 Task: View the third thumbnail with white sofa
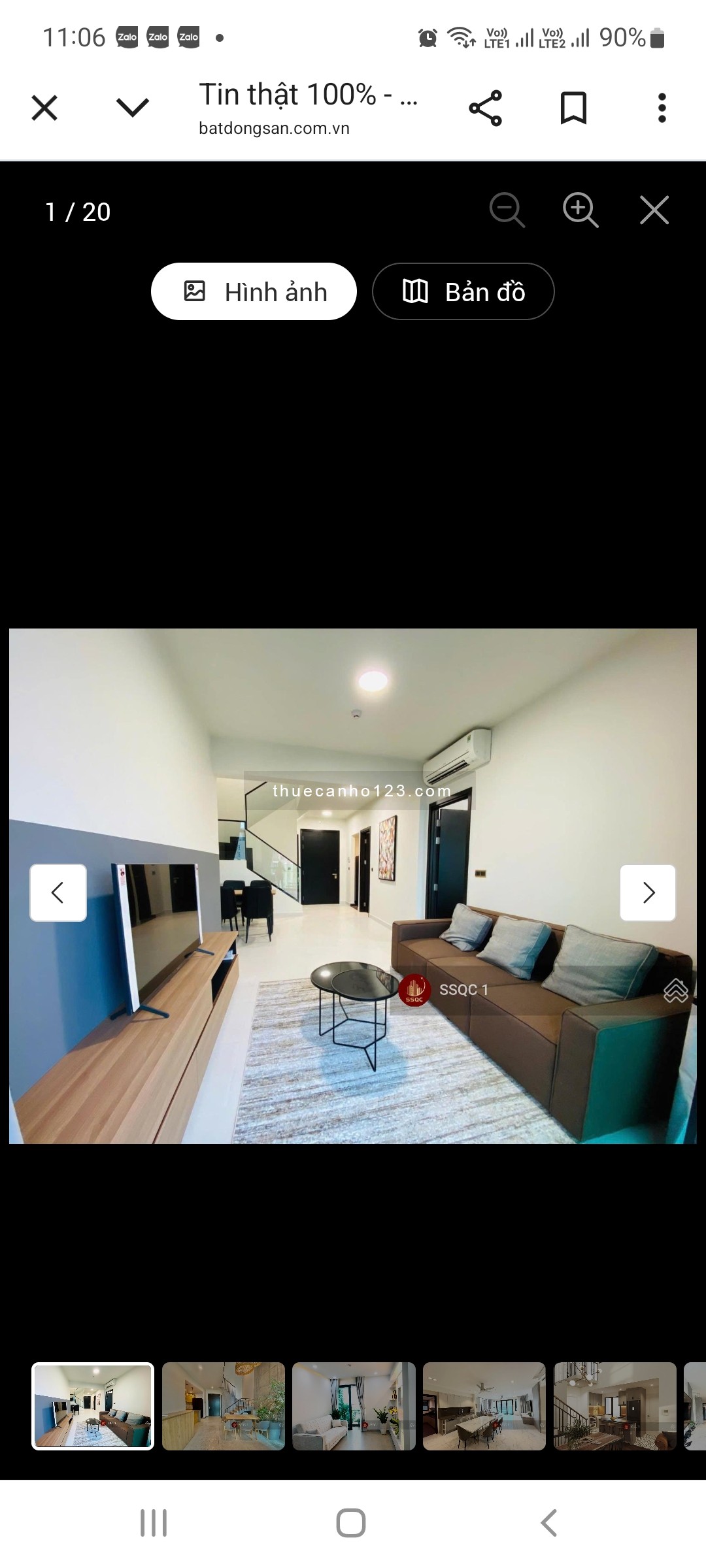pos(354,1406)
